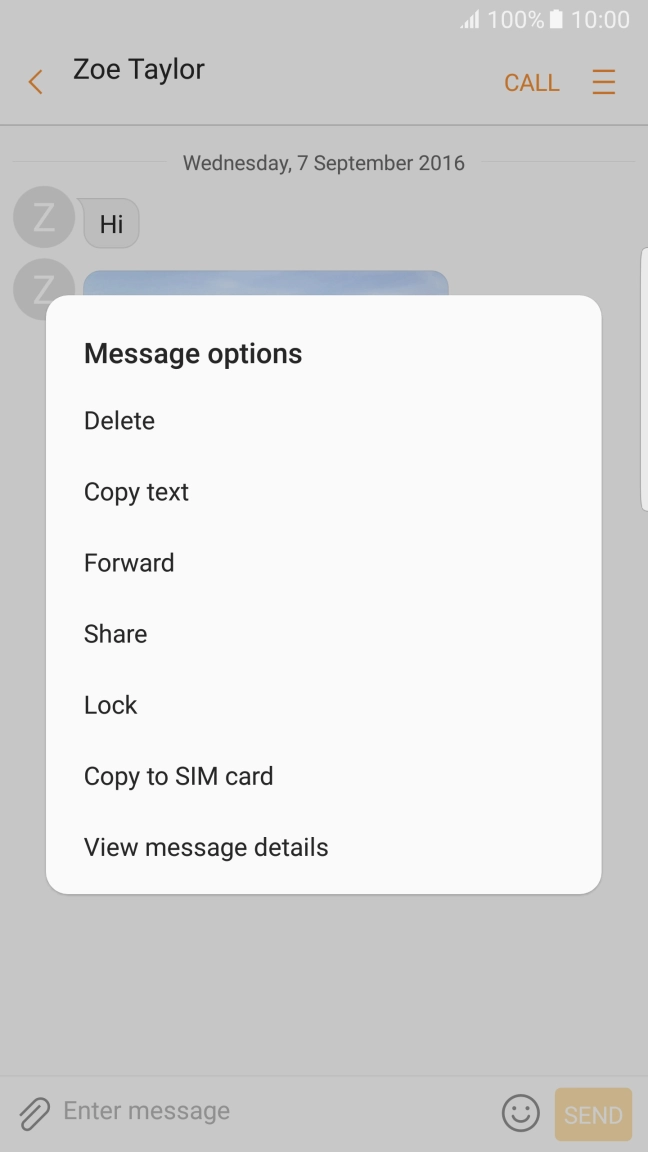Open the emoji picker
Image resolution: width=648 pixels, height=1152 pixels.
[x=520, y=1113]
